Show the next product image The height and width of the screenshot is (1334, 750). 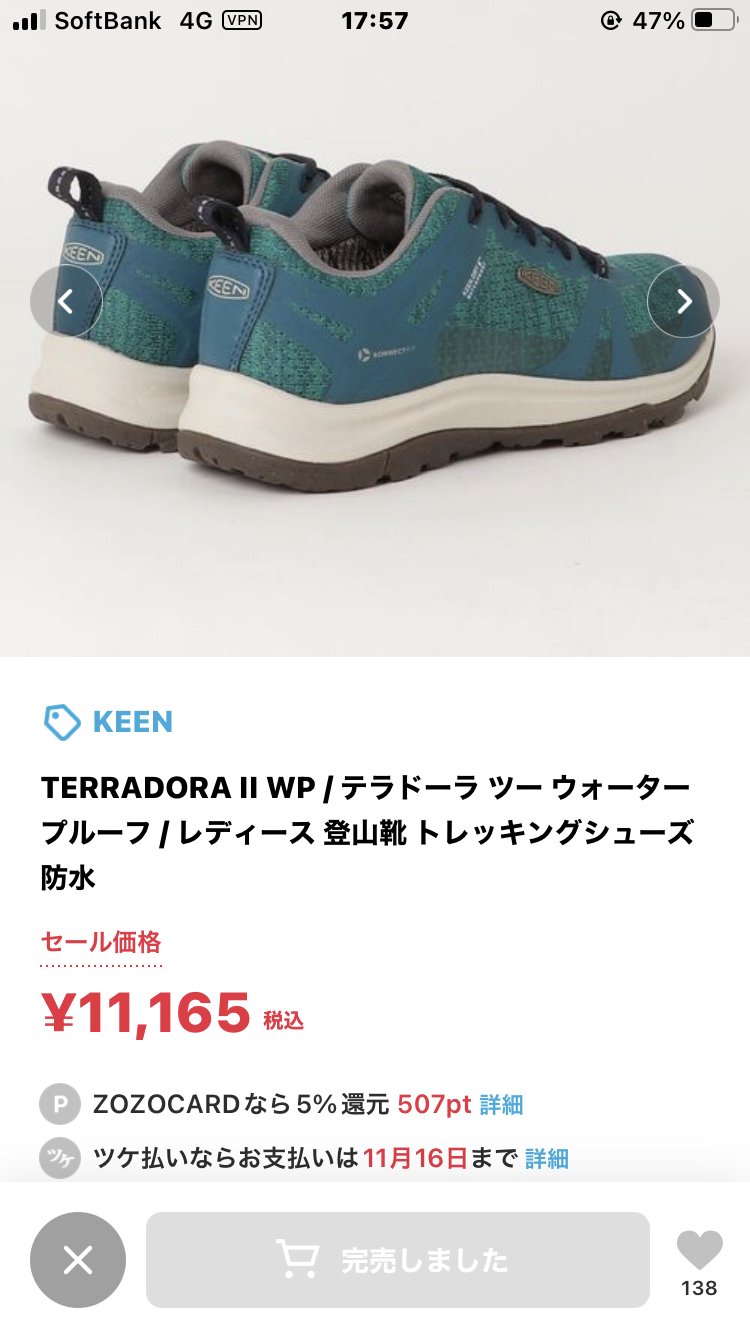click(683, 301)
